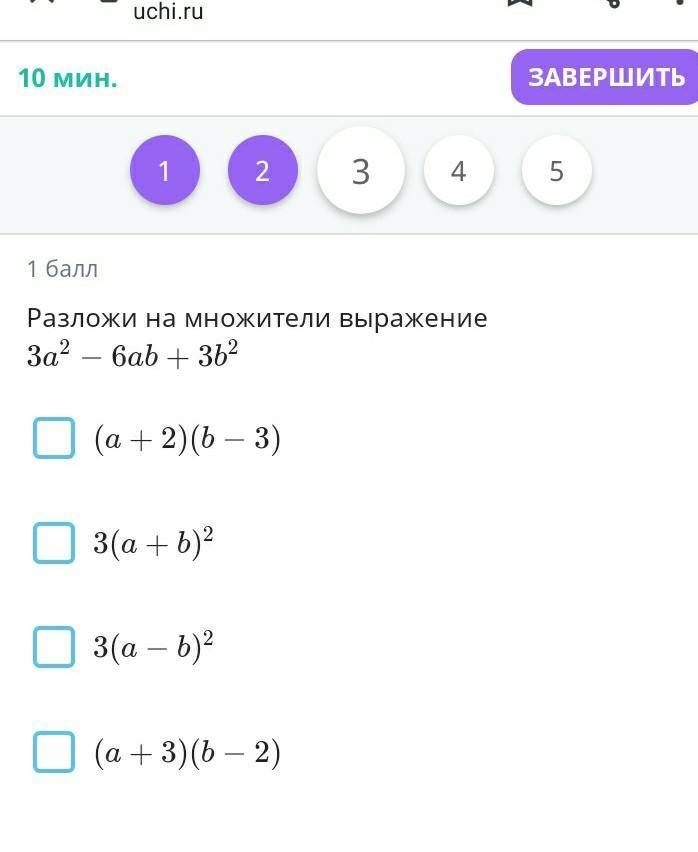The height and width of the screenshot is (852, 698).
Task: Tick the answer 3(a − b)²
Action: 54,647
